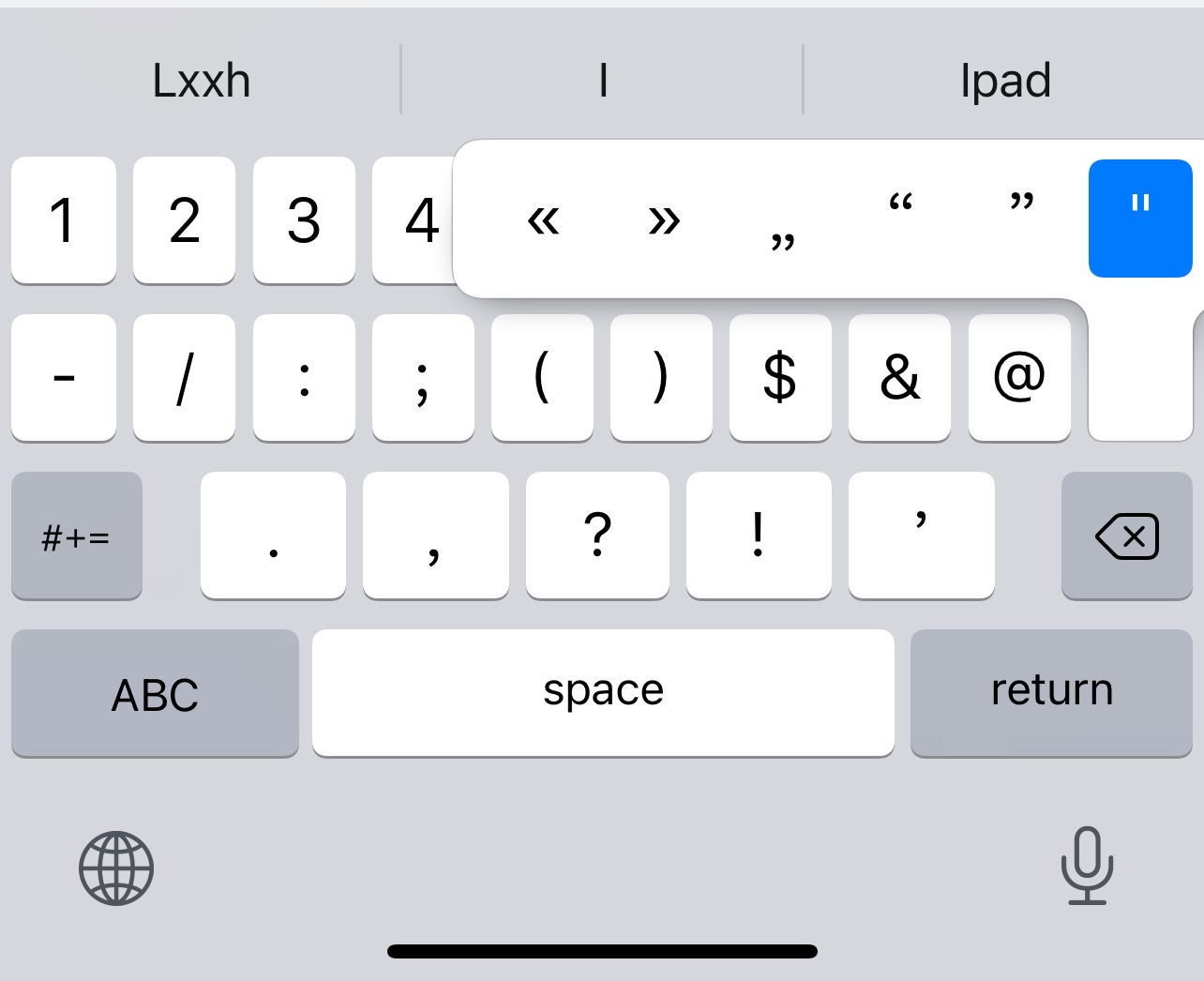The image size is (1204, 981).
Task: Tap the number 1 key
Action: (x=63, y=219)
